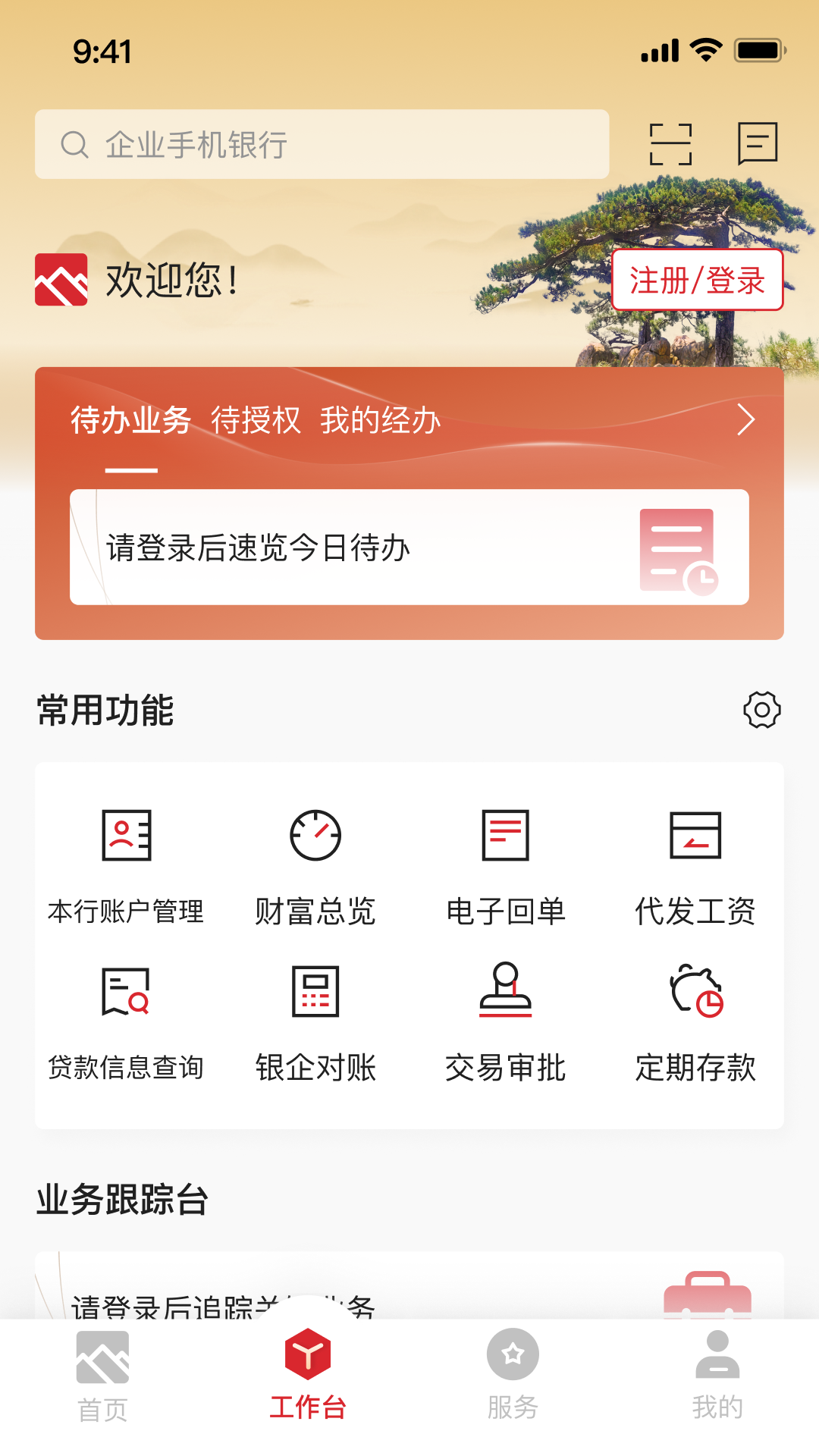Image resolution: width=819 pixels, height=1456 pixels.
Task: Tap the 注册/登录 button
Action: [x=697, y=280]
